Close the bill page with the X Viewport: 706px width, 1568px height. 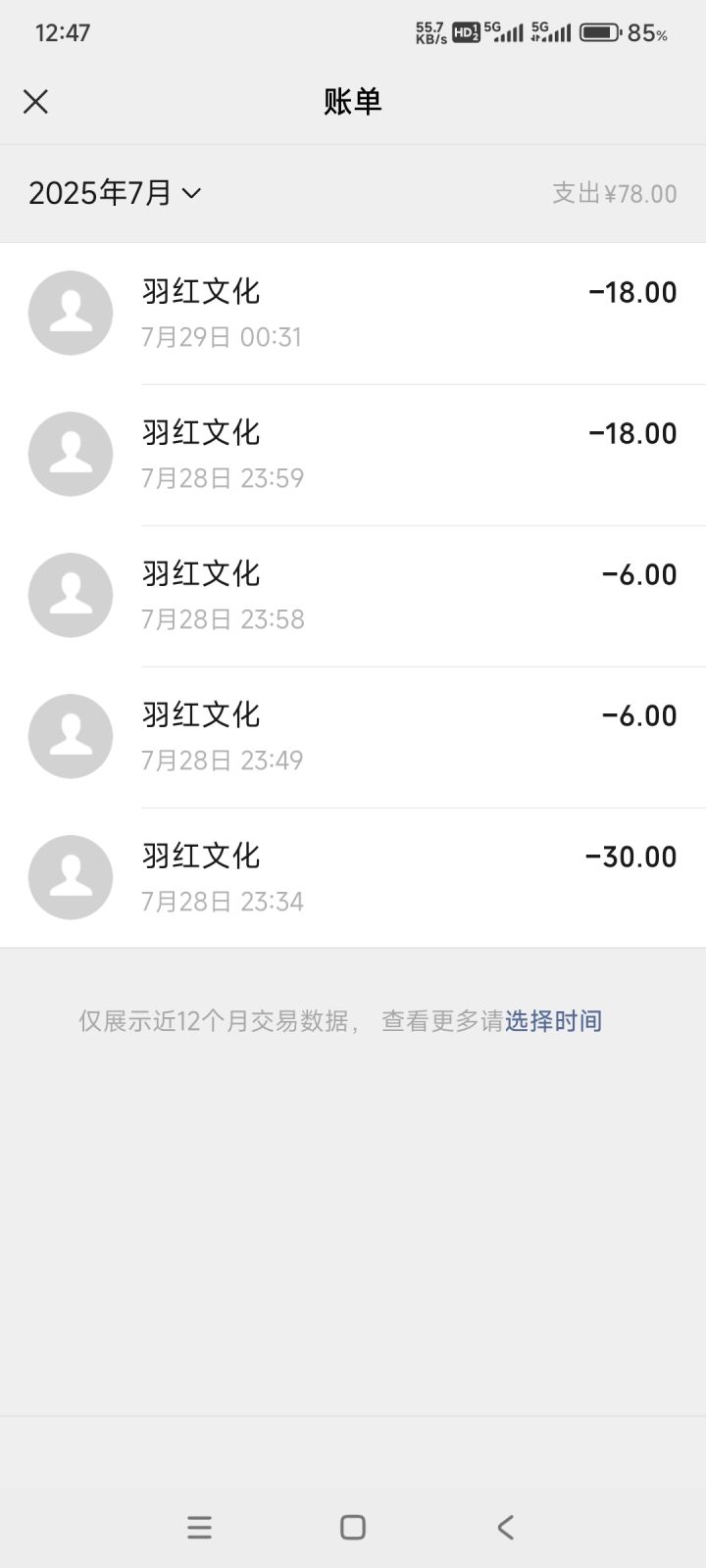point(36,101)
